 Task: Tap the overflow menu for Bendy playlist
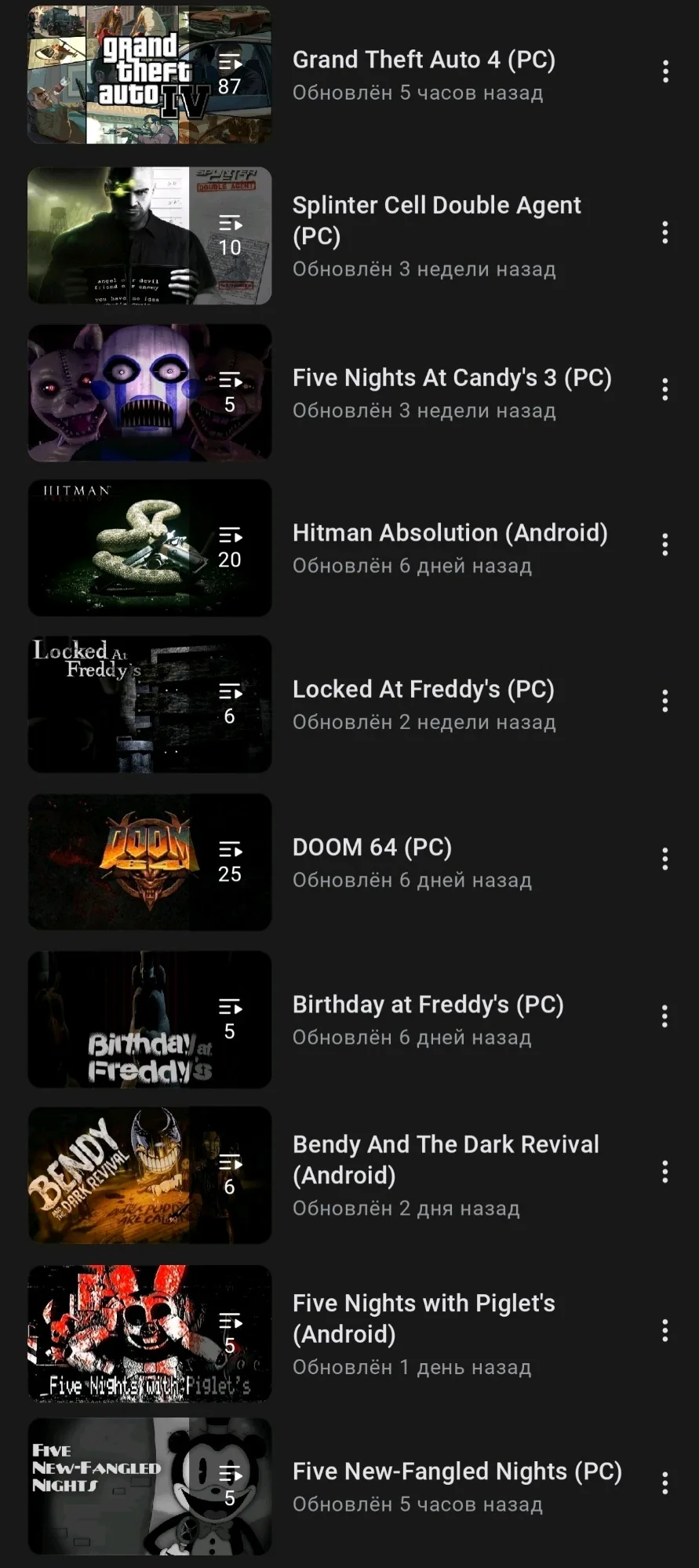(665, 1172)
